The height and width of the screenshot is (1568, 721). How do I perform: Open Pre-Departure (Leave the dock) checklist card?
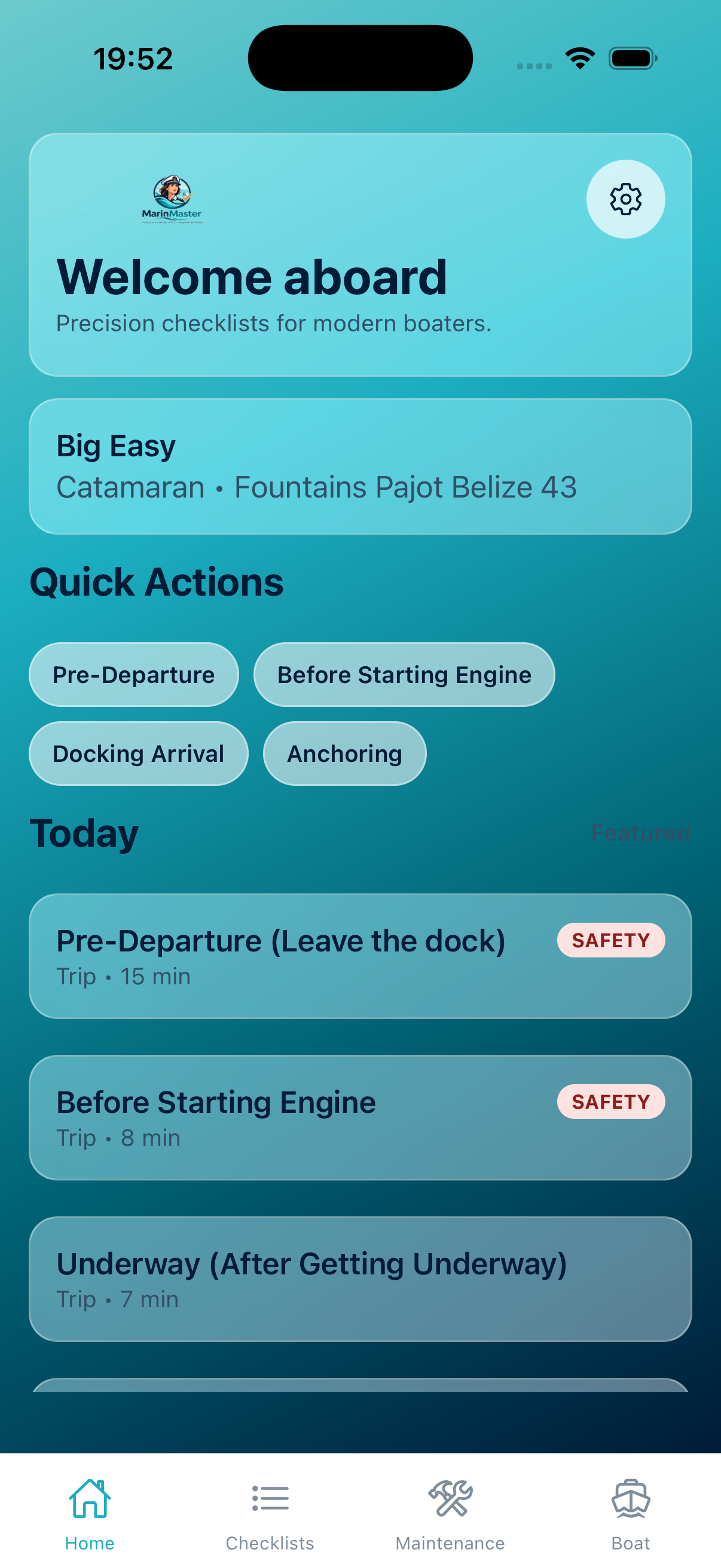360,956
